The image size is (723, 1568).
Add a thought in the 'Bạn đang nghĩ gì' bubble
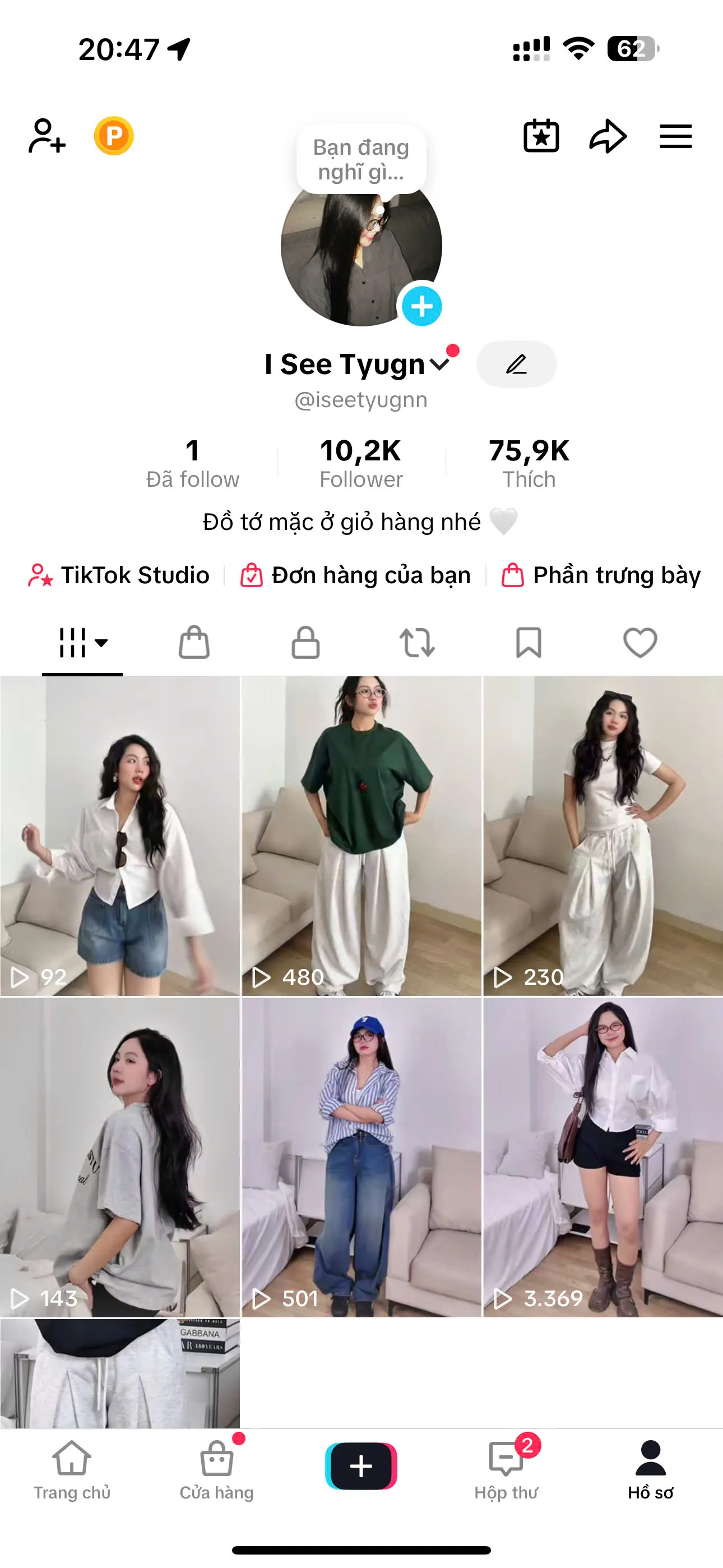tap(361, 159)
